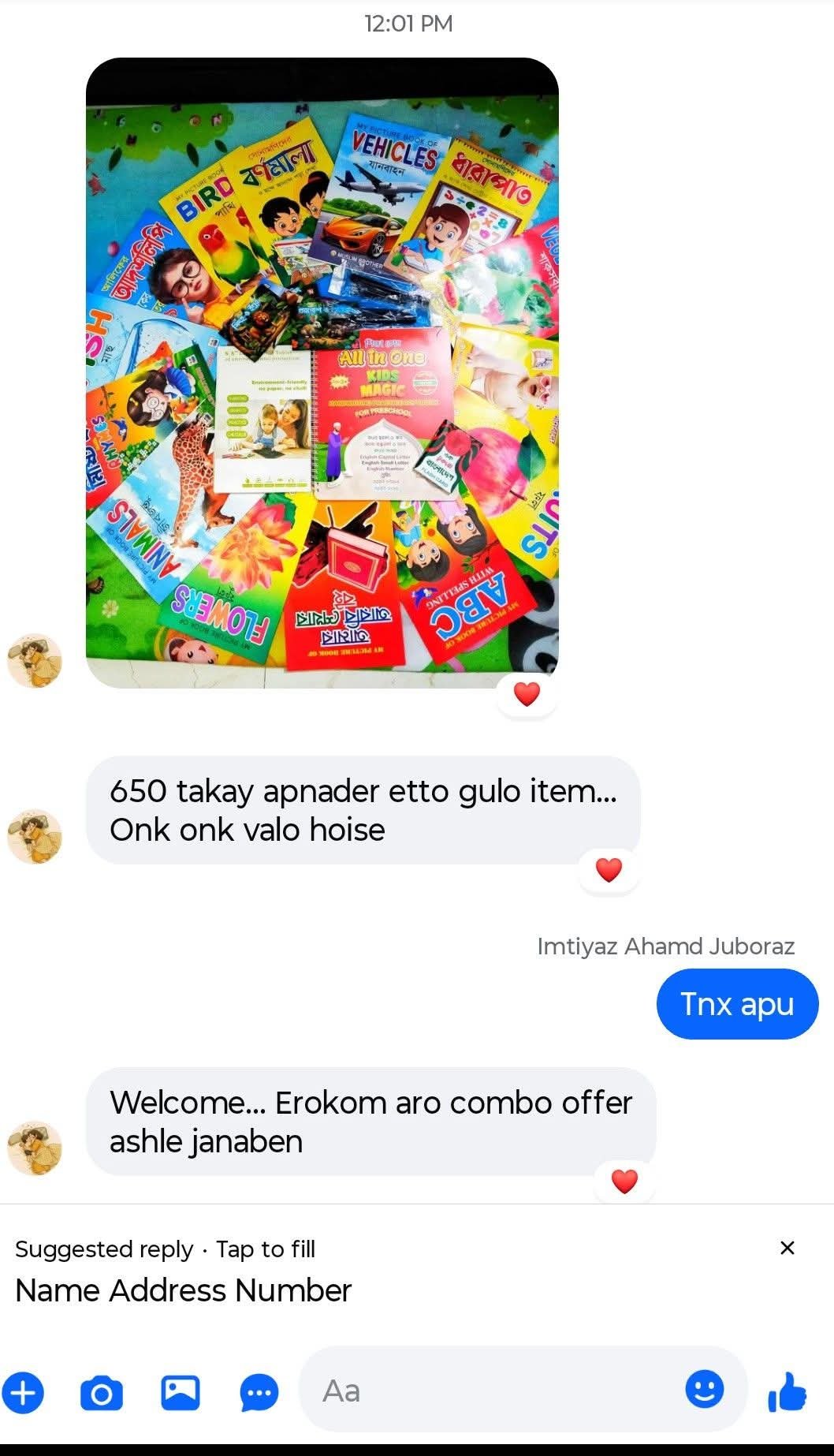Open the gallery image picker
Image resolution: width=834 pixels, height=1456 pixels.
(x=181, y=1392)
